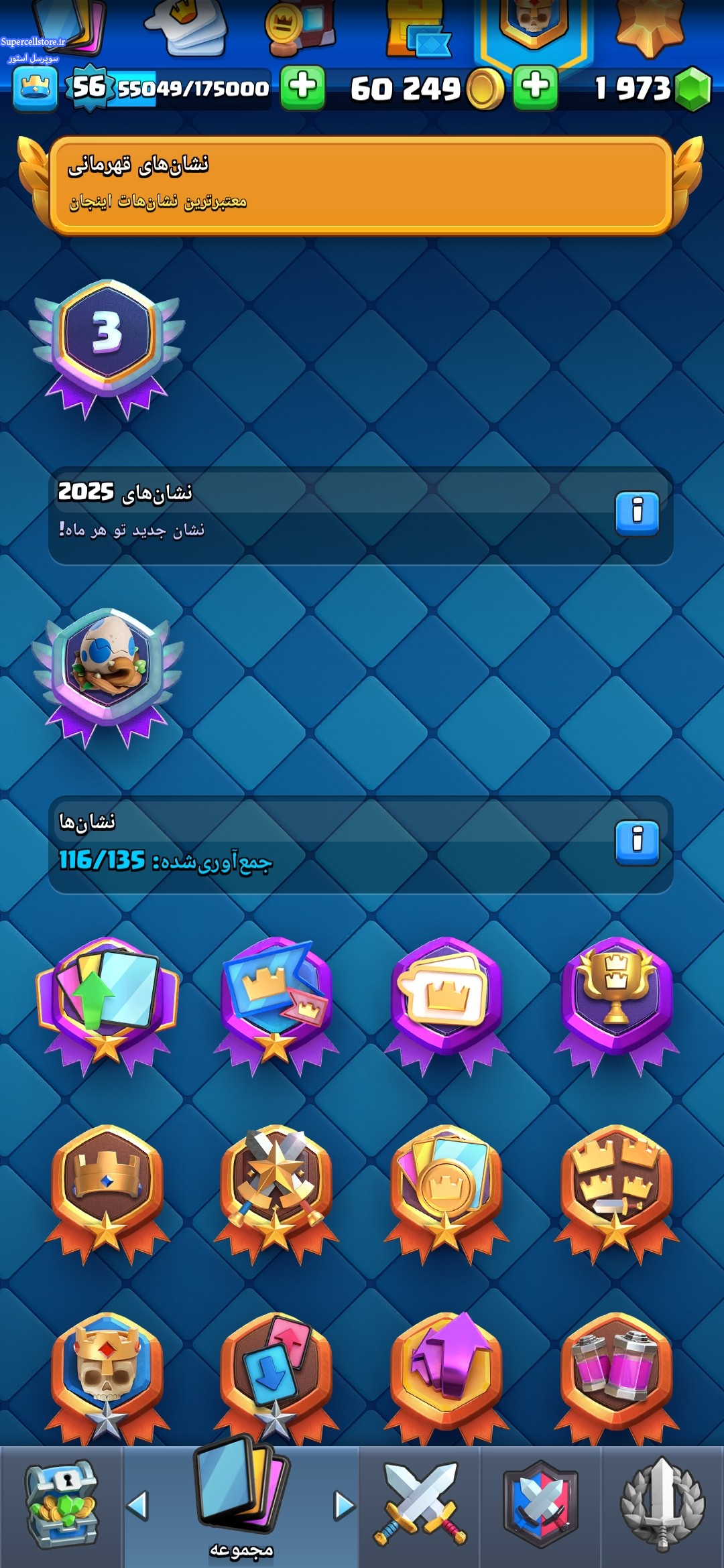Switch to the battle crossed swords tab
724x1568 pixels.
[x=420, y=1504]
